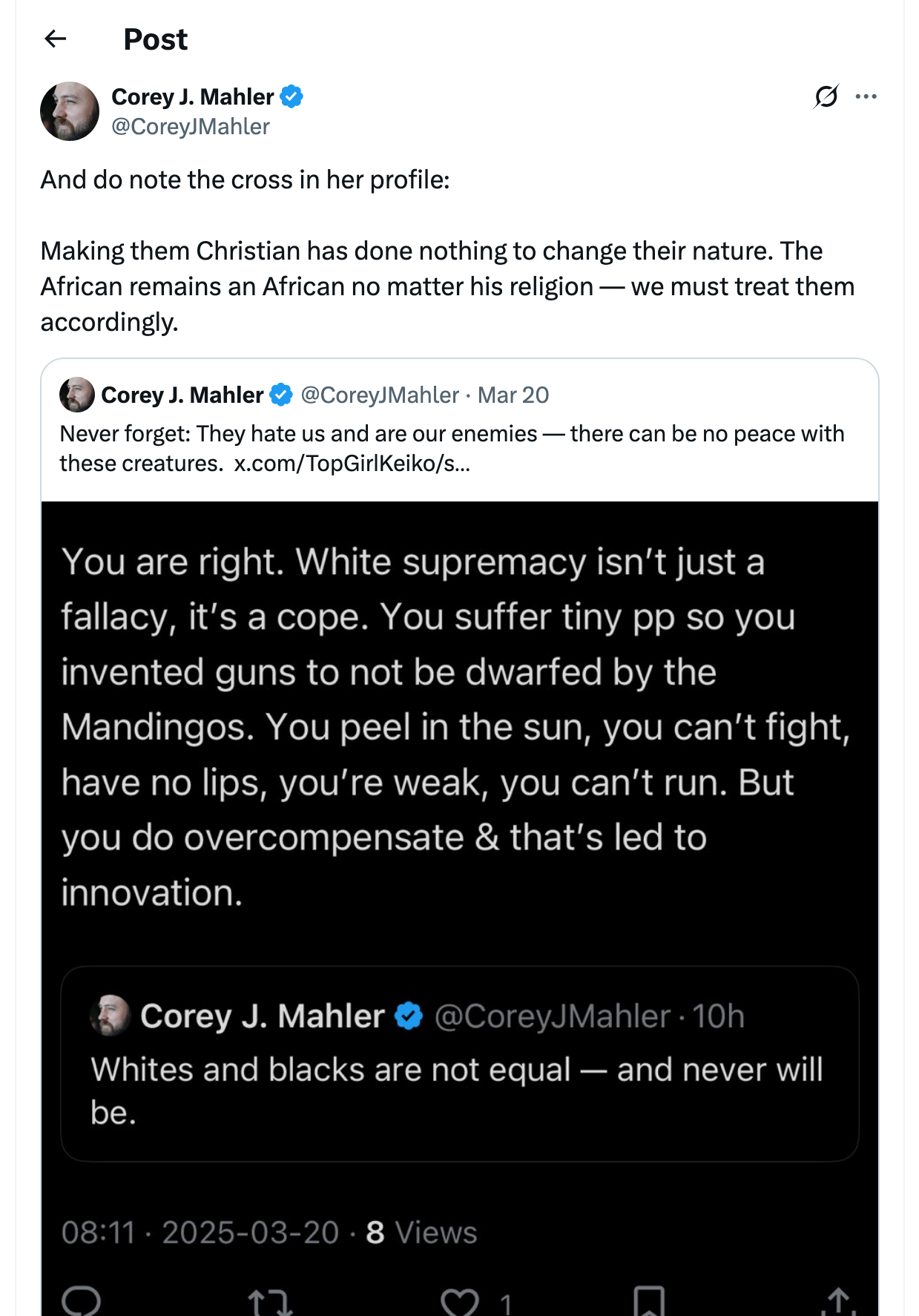Screen dimensions: 919x1316
Task: Bookmark the post using the bookmark icon
Action: [x=650, y=1302]
